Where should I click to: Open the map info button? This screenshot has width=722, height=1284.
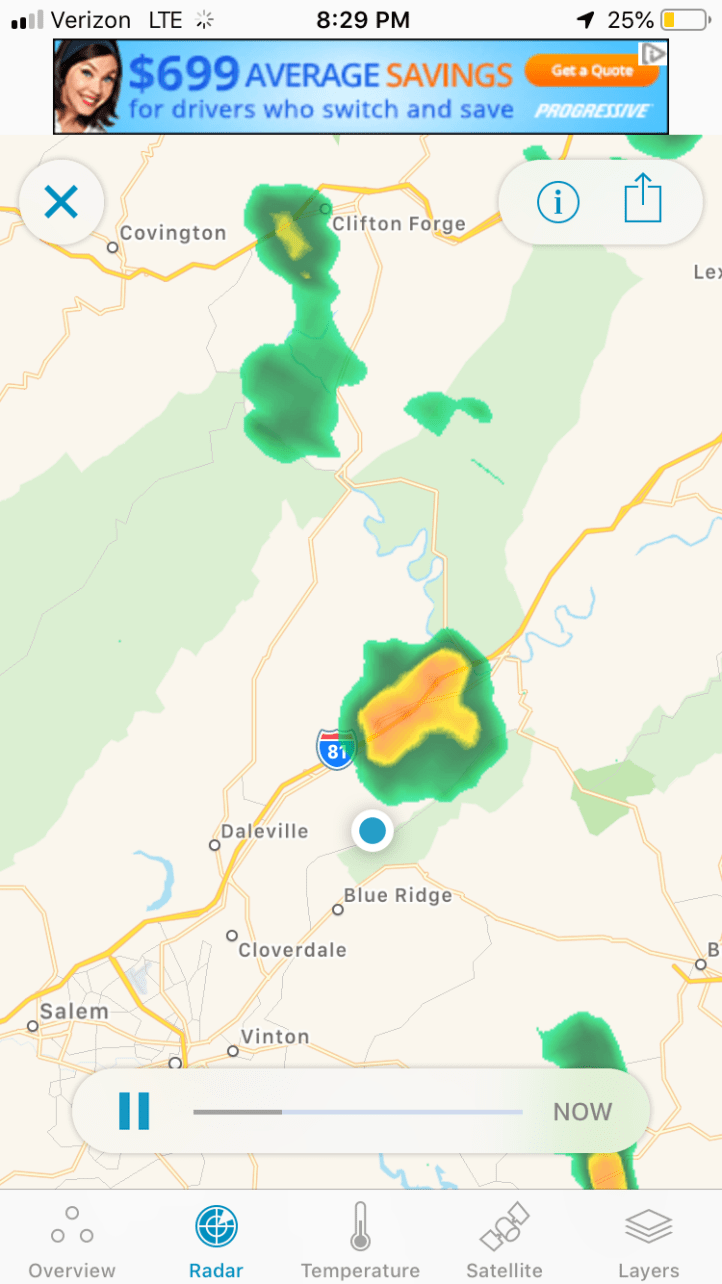(558, 203)
